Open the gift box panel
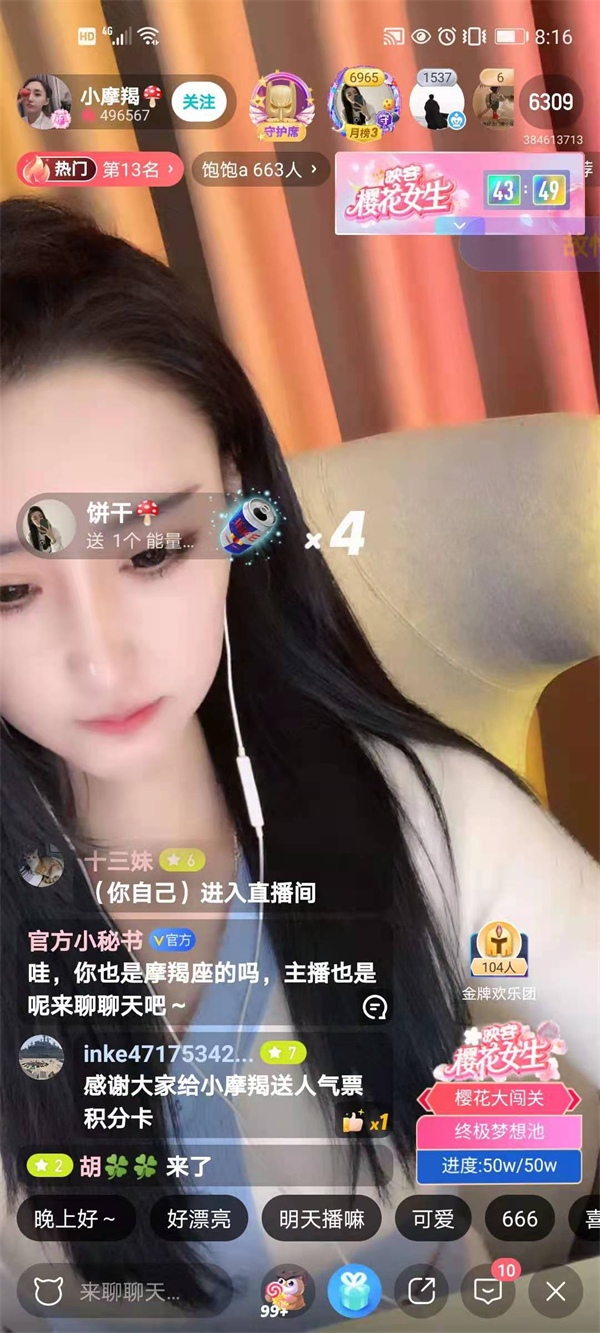The image size is (600, 1333). coord(354,1291)
